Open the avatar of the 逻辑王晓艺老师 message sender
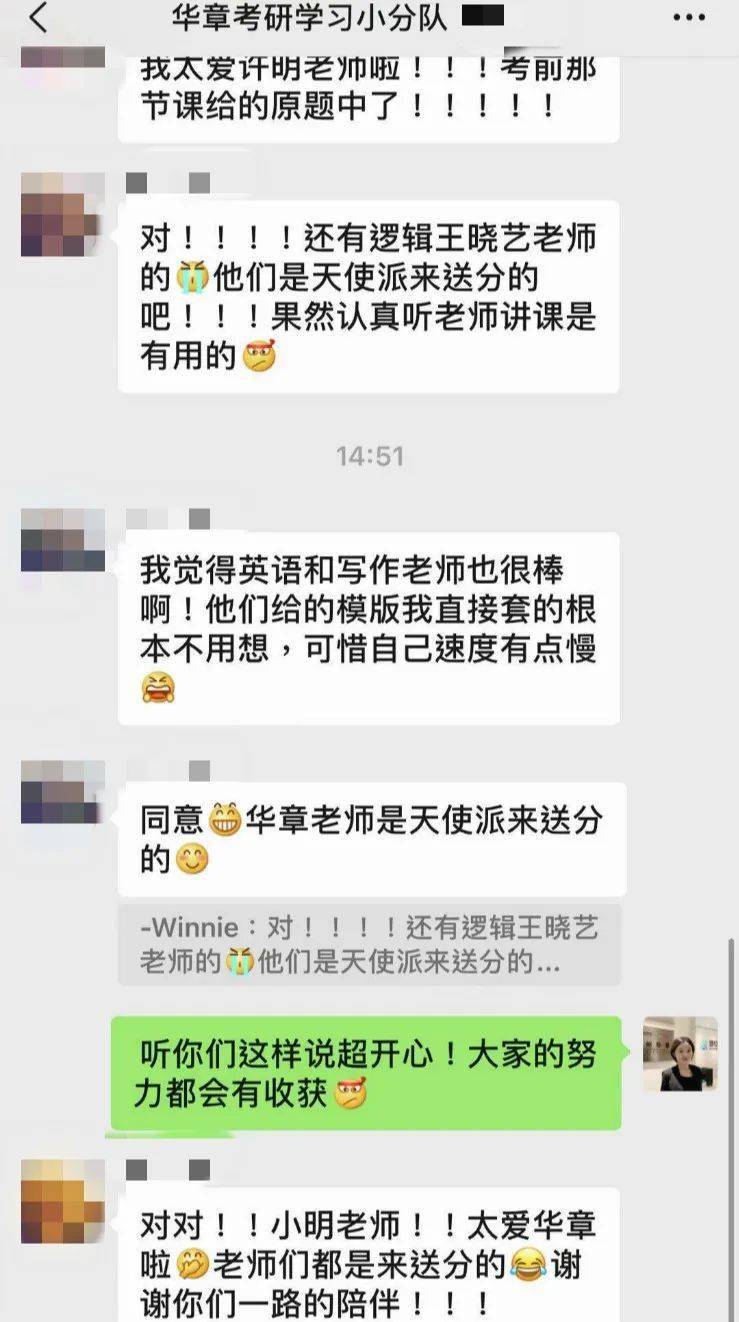 coord(63,214)
